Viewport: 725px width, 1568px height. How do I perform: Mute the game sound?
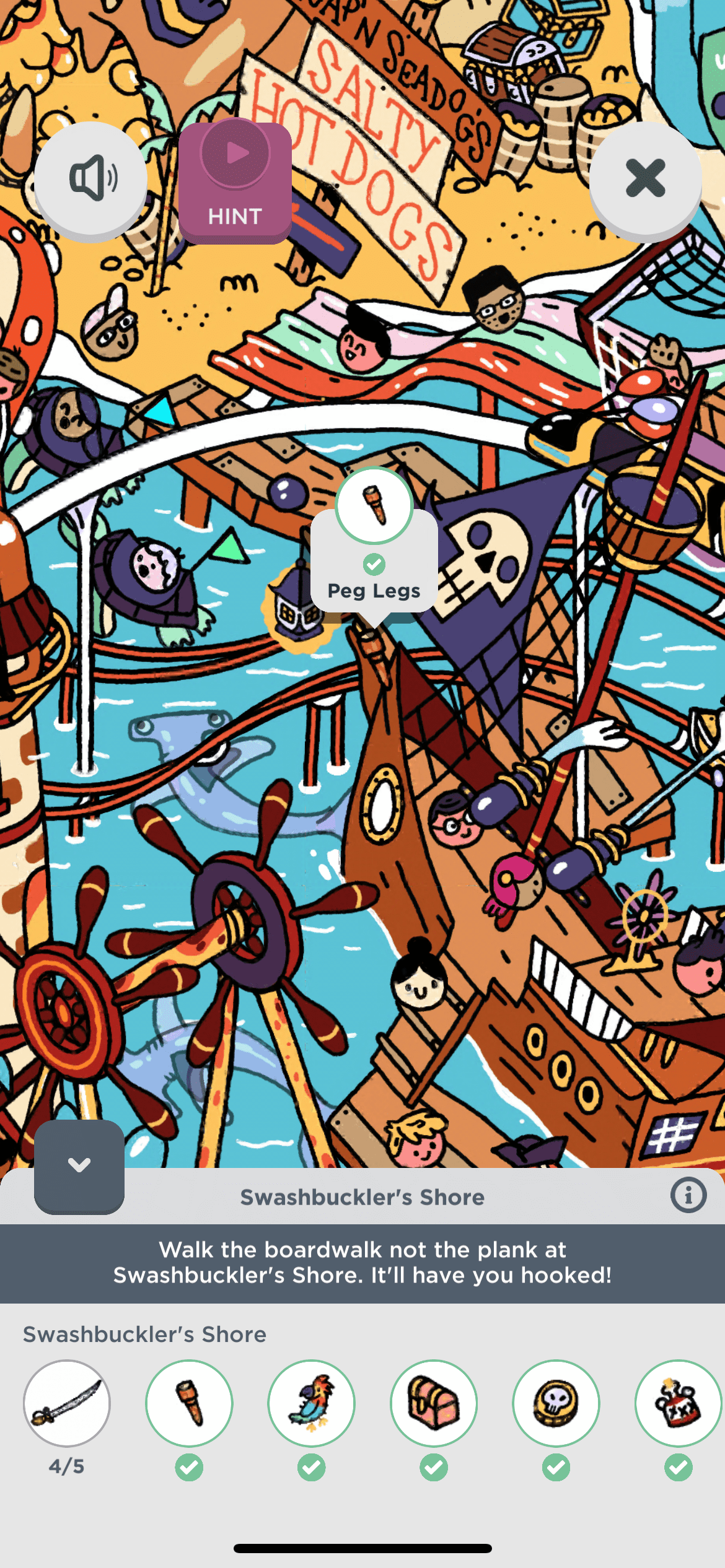(90, 178)
